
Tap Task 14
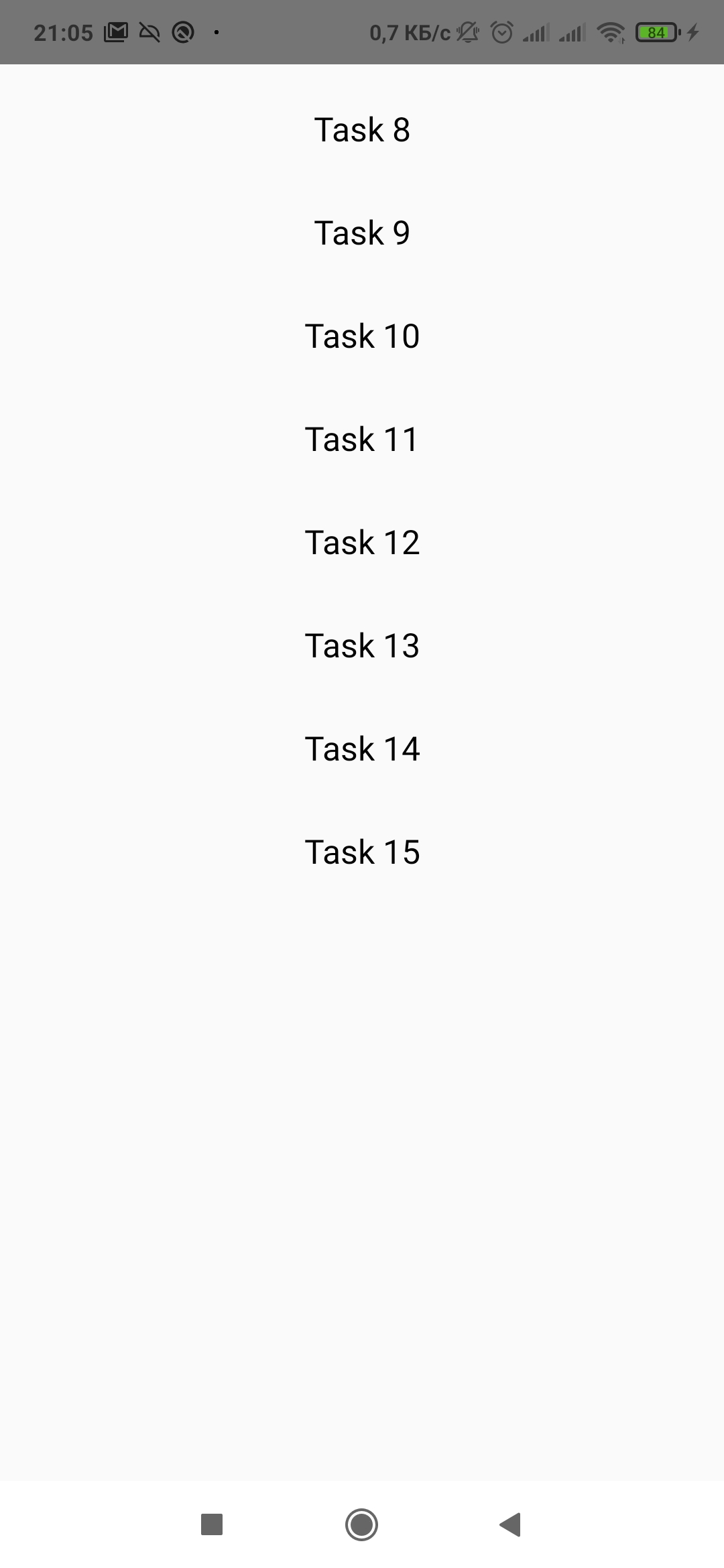click(x=362, y=748)
